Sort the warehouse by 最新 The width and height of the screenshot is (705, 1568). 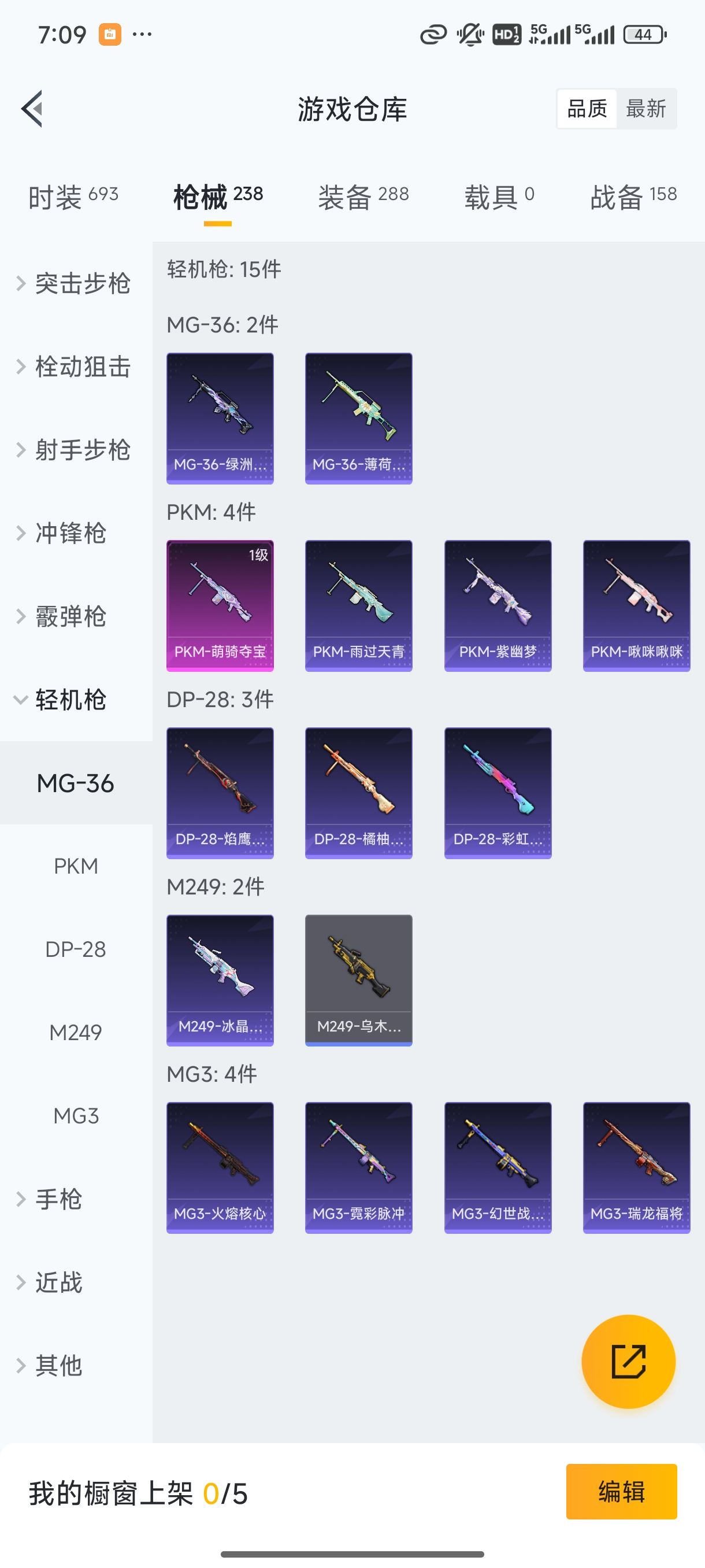(x=645, y=109)
